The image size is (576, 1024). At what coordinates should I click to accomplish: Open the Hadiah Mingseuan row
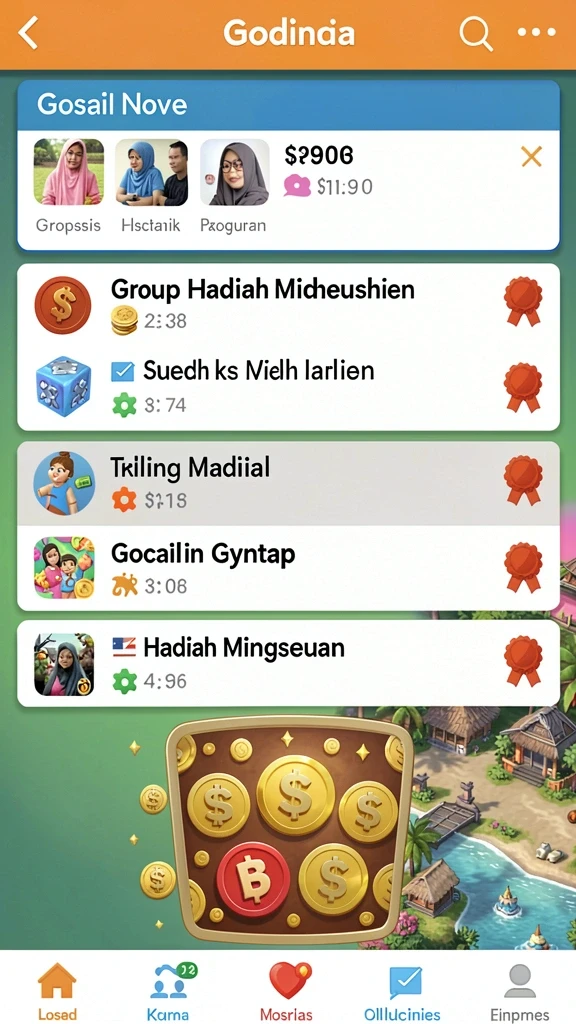coord(288,664)
